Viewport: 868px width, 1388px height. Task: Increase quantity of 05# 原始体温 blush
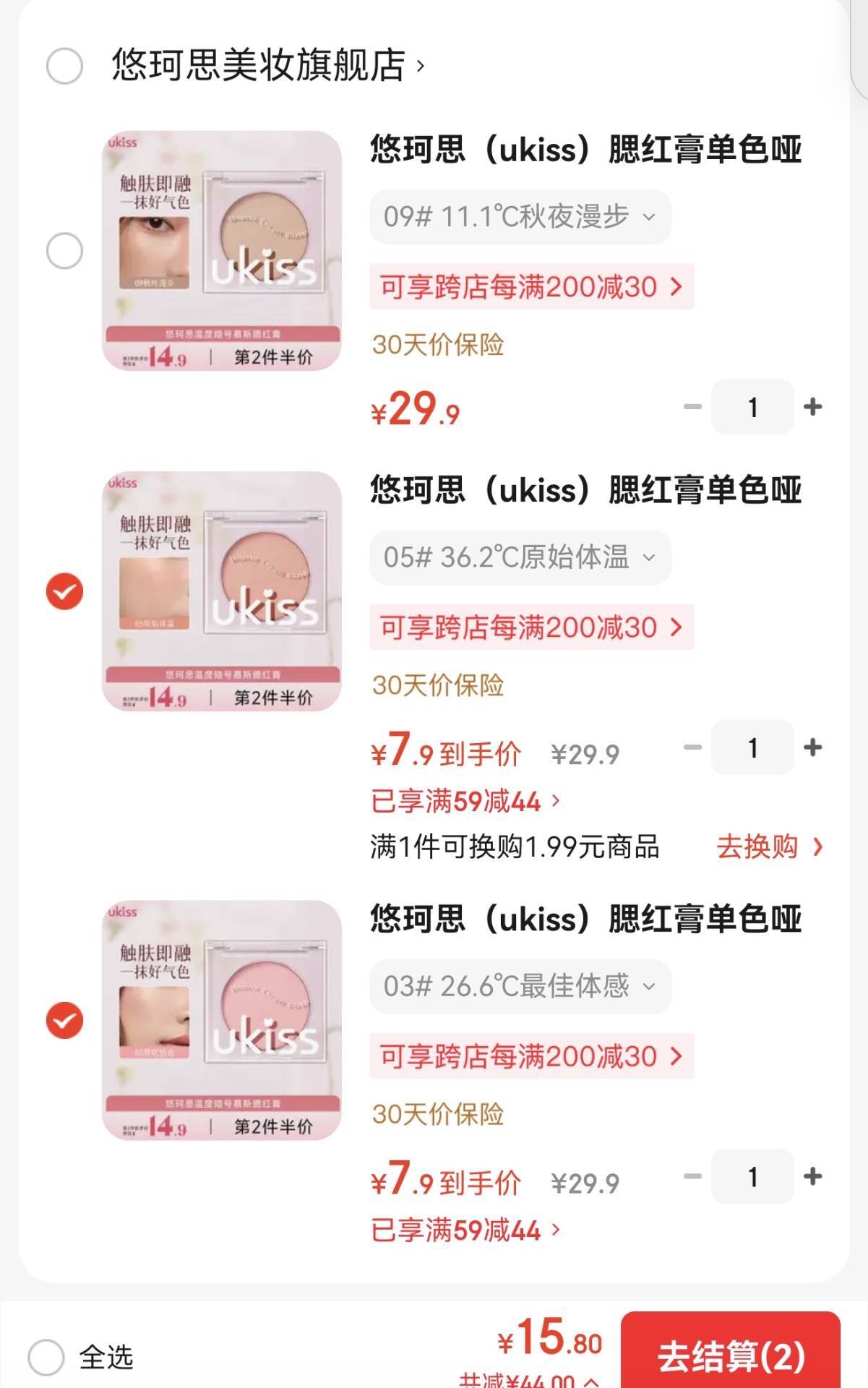(x=813, y=747)
